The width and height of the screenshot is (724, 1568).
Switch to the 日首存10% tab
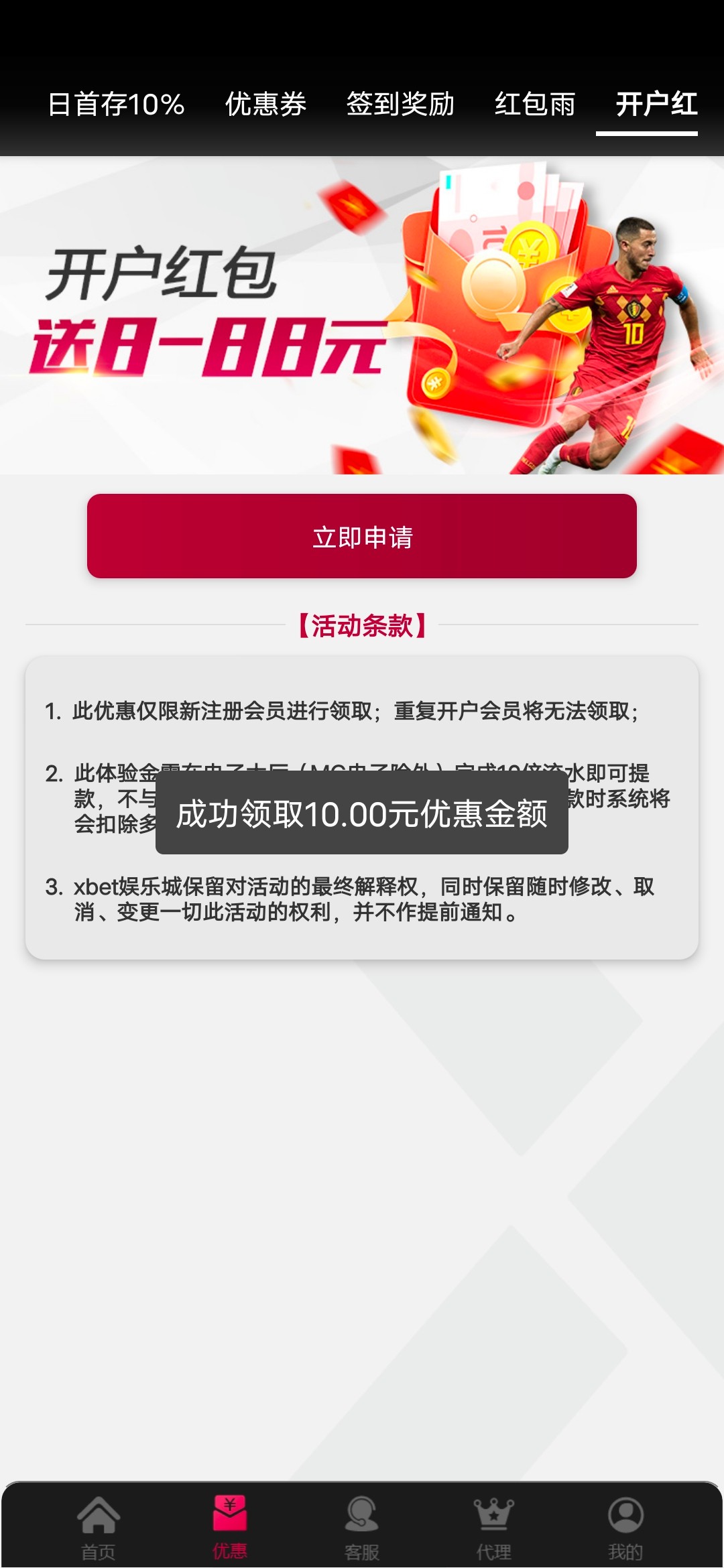point(116,105)
